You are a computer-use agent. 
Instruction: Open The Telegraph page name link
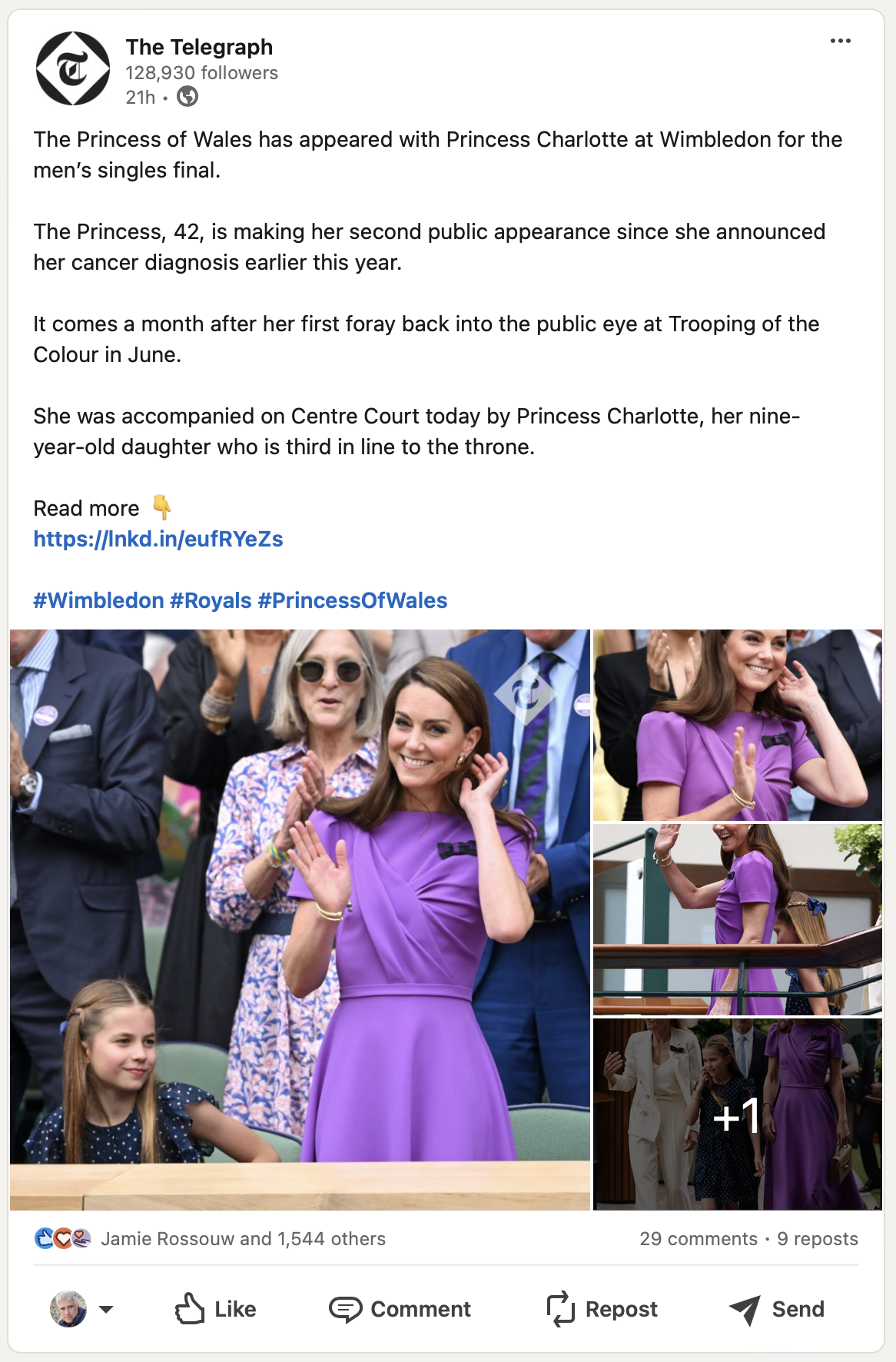[199, 47]
